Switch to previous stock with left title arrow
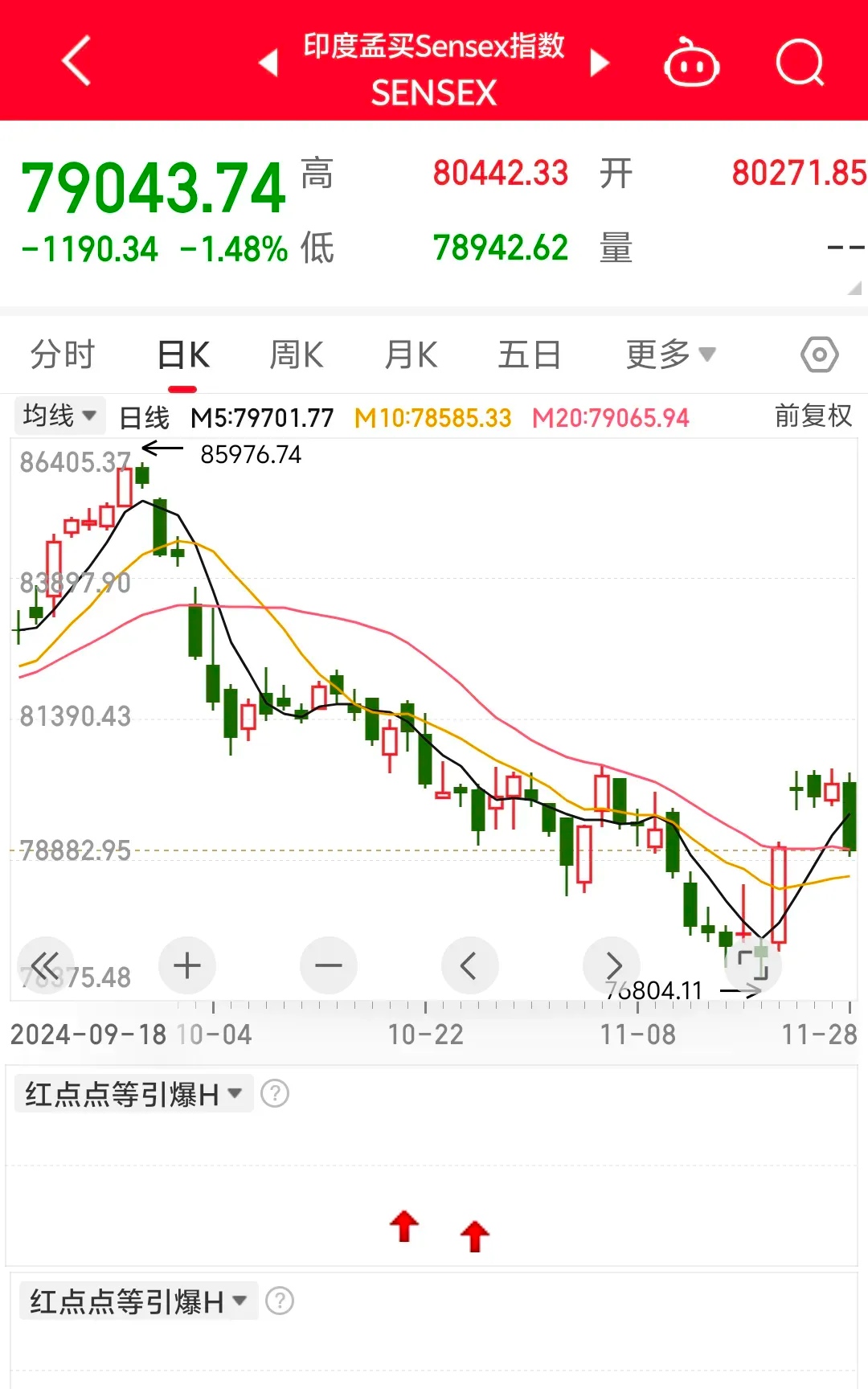Image resolution: width=868 pixels, height=1389 pixels. pos(268,63)
